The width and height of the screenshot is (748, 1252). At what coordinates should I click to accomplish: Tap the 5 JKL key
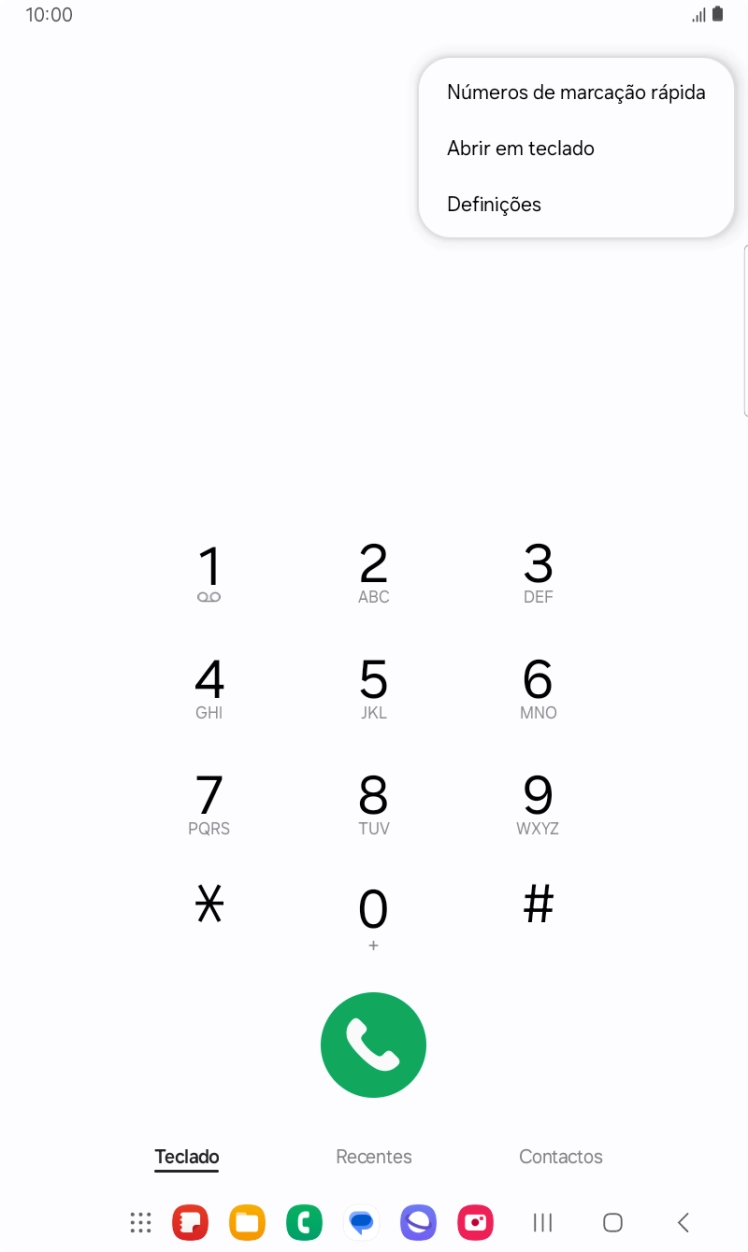(373, 689)
